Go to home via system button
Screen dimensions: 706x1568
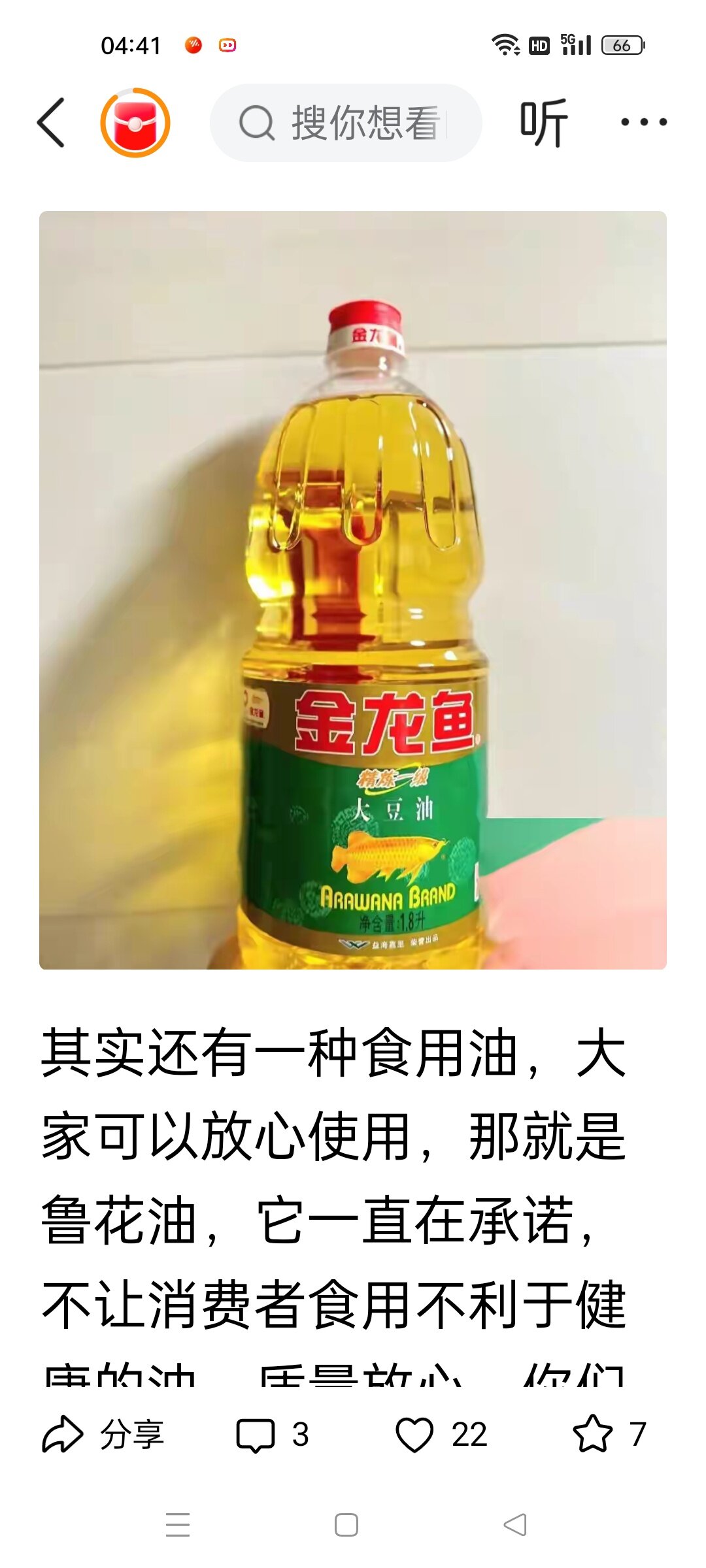coord(346,1525)
